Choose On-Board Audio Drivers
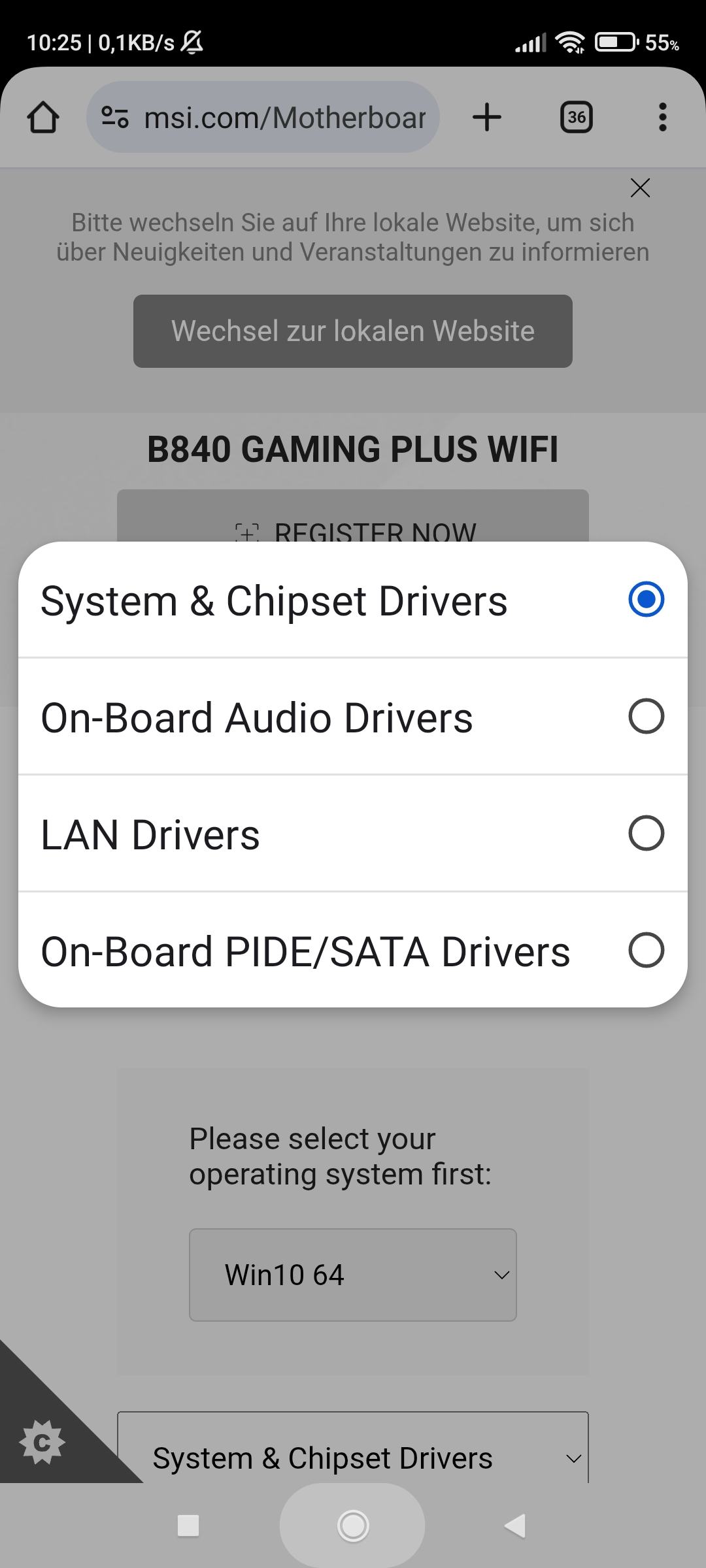 pos(353,717)
